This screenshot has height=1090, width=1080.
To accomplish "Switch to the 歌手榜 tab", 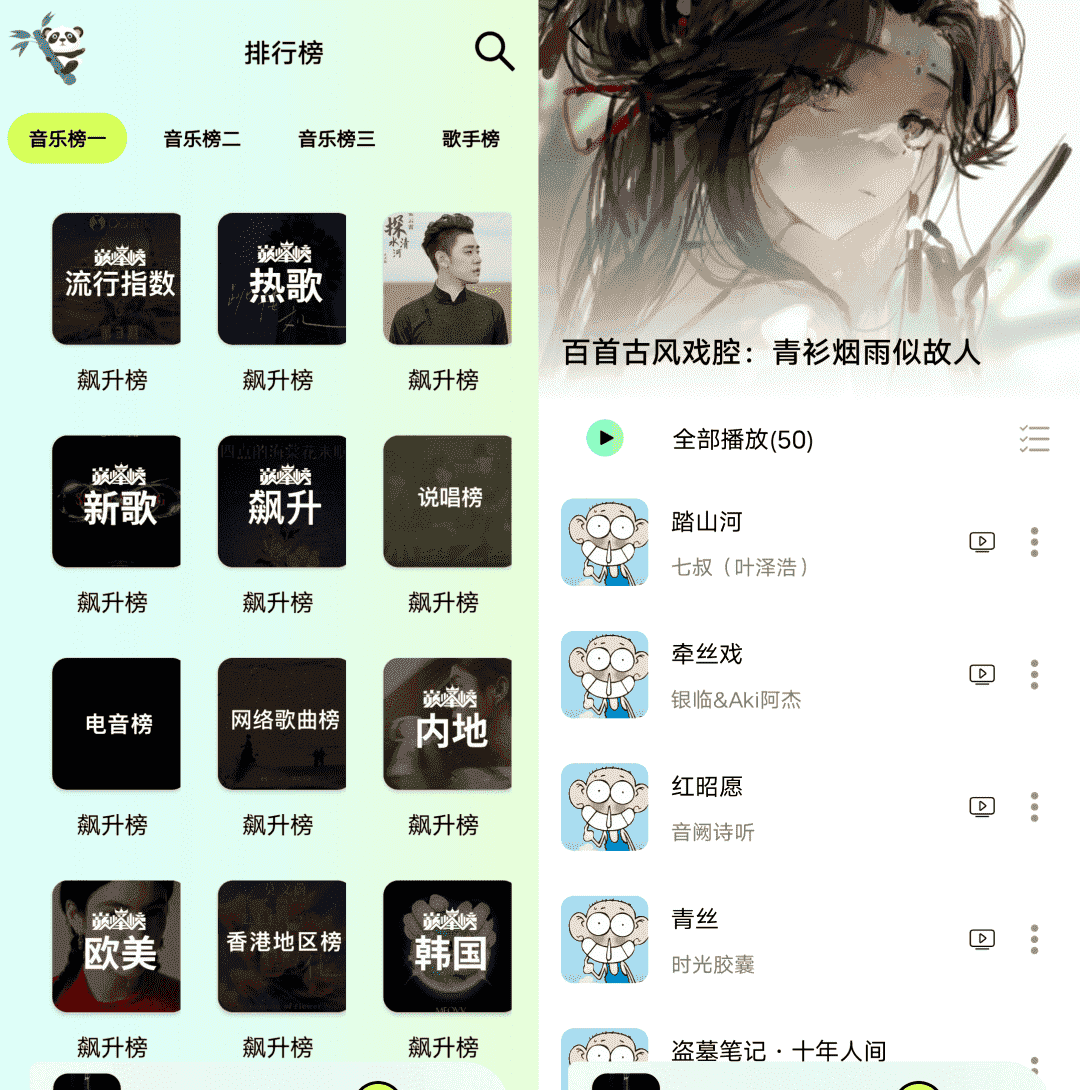I will click(471, 139).
